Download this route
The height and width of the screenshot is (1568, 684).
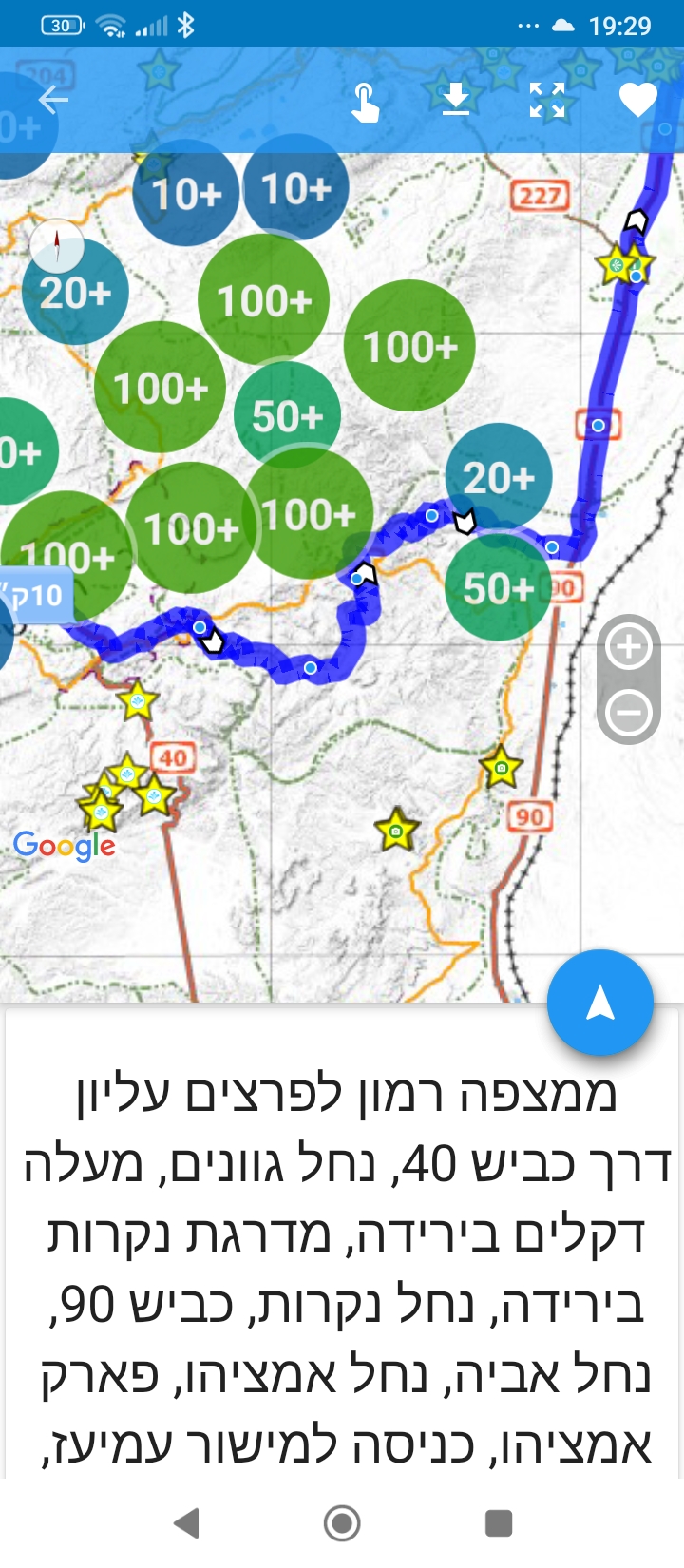pos(456,99)
